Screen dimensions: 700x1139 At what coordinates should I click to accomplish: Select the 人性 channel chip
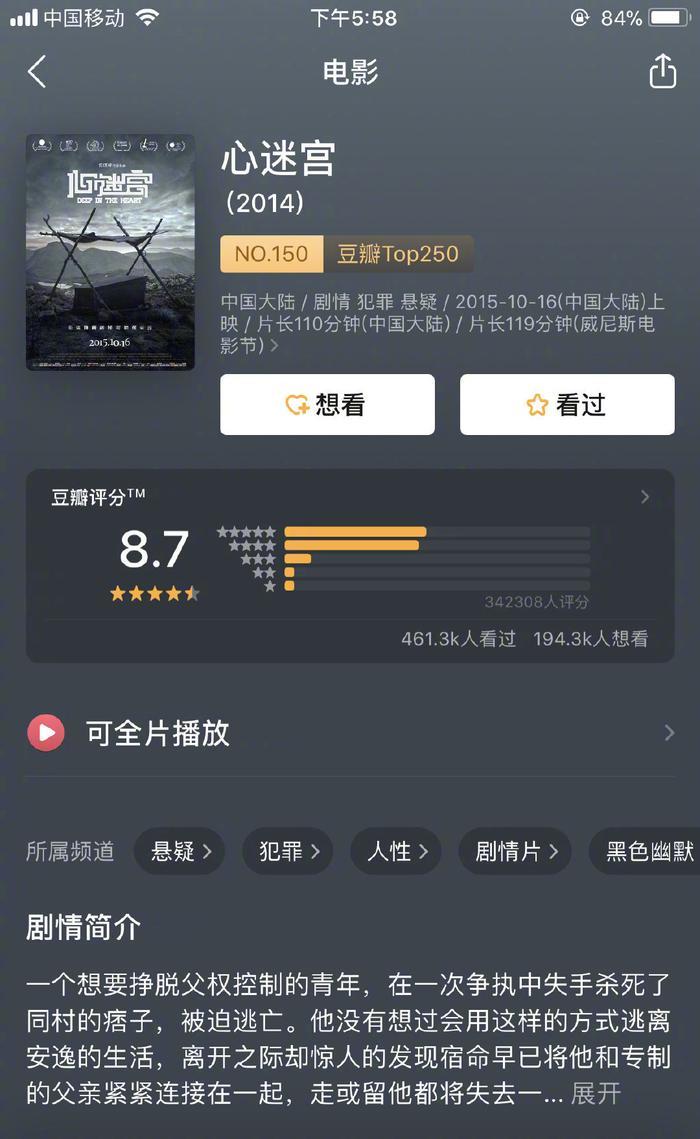(x=396, y=851)
